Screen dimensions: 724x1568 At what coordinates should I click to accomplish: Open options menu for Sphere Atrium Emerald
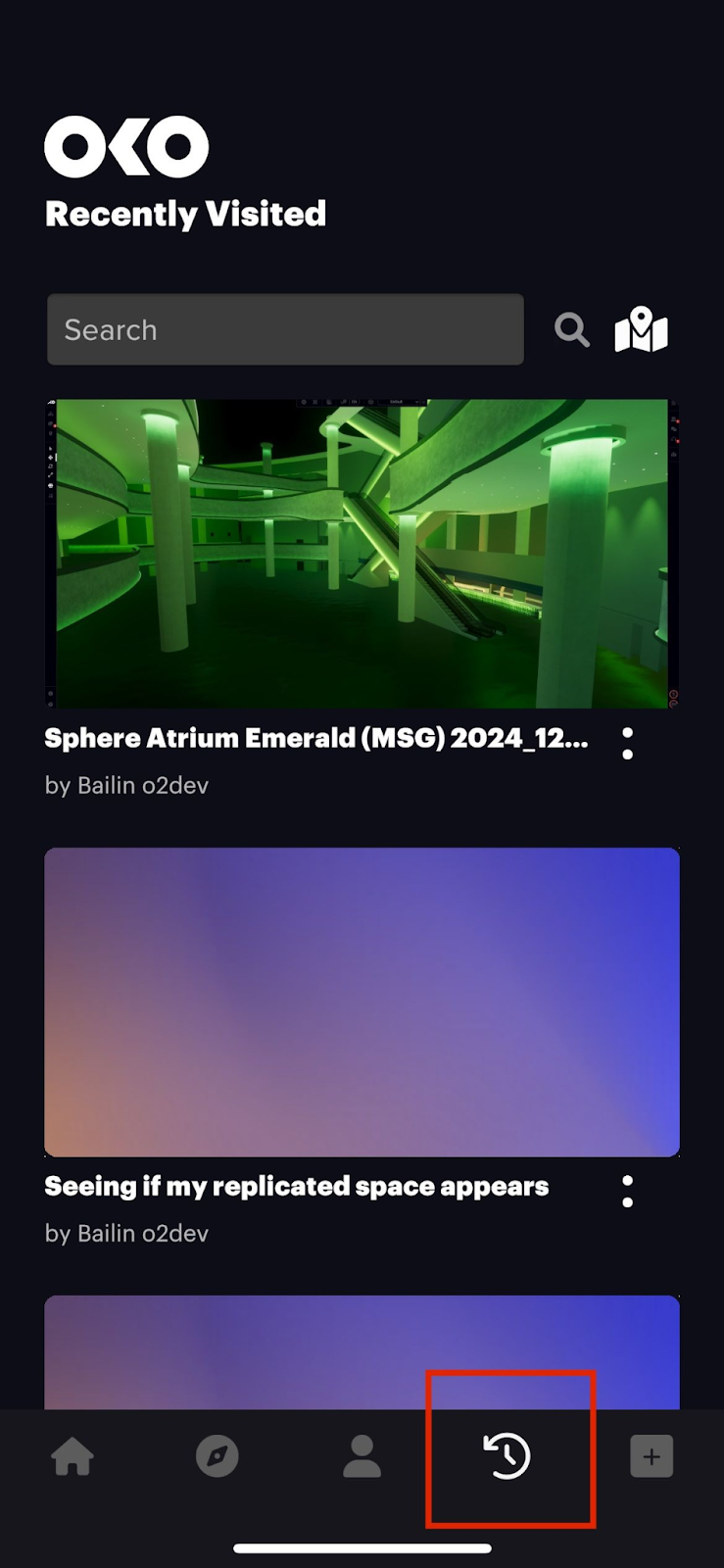[627, 743]
